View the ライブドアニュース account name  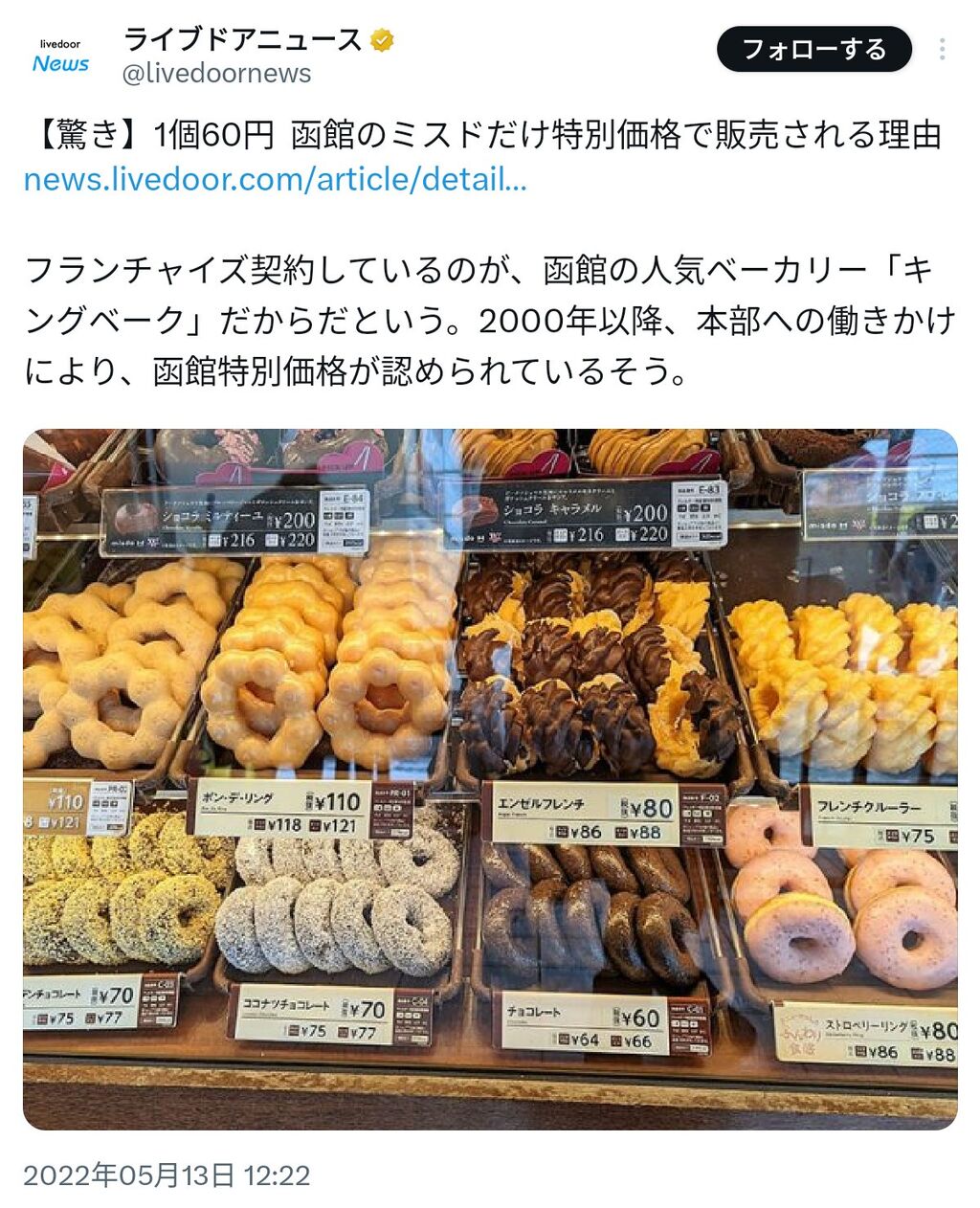coord(243,40)
